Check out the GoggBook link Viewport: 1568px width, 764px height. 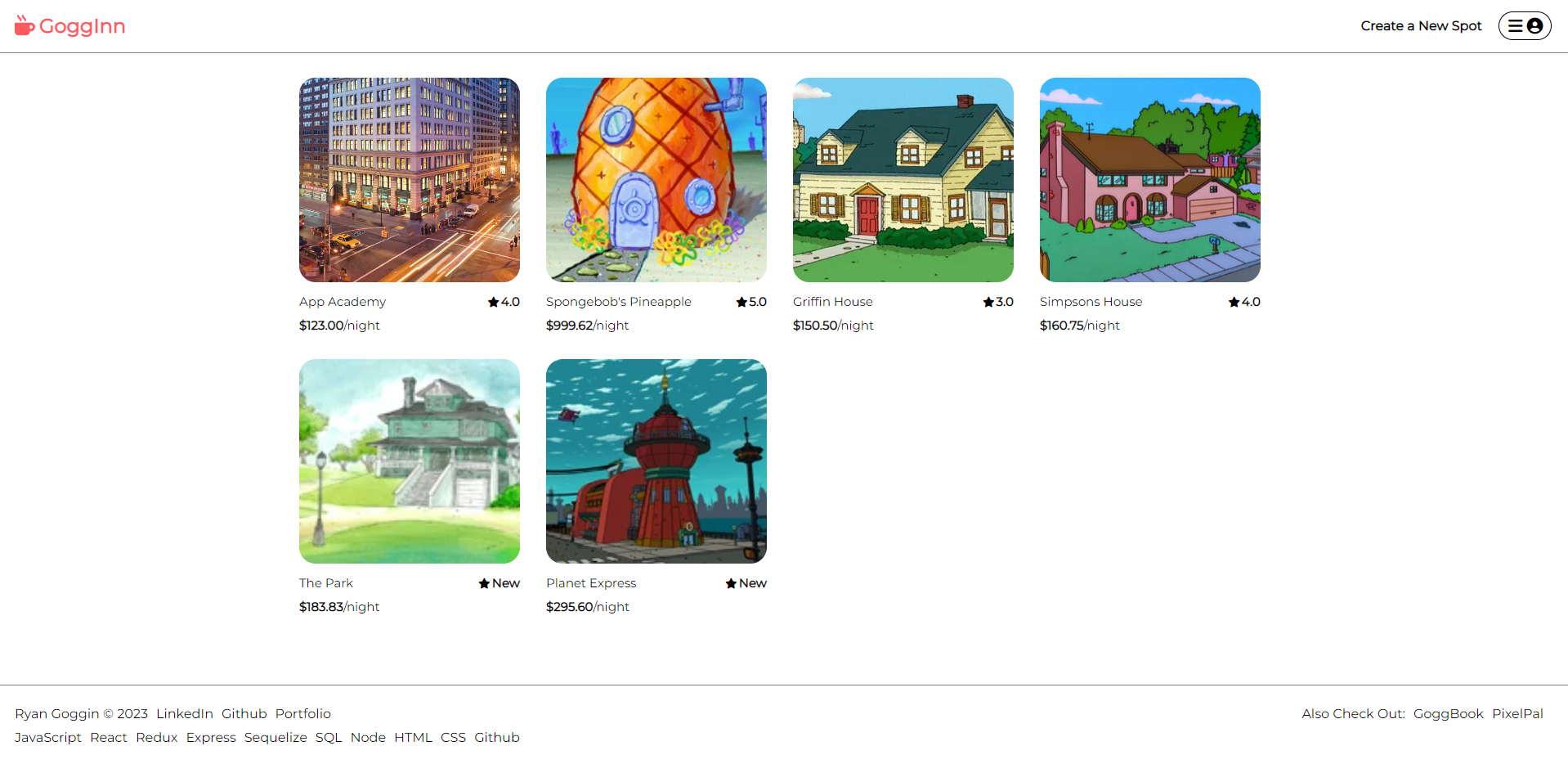(x=1448, y=714)
